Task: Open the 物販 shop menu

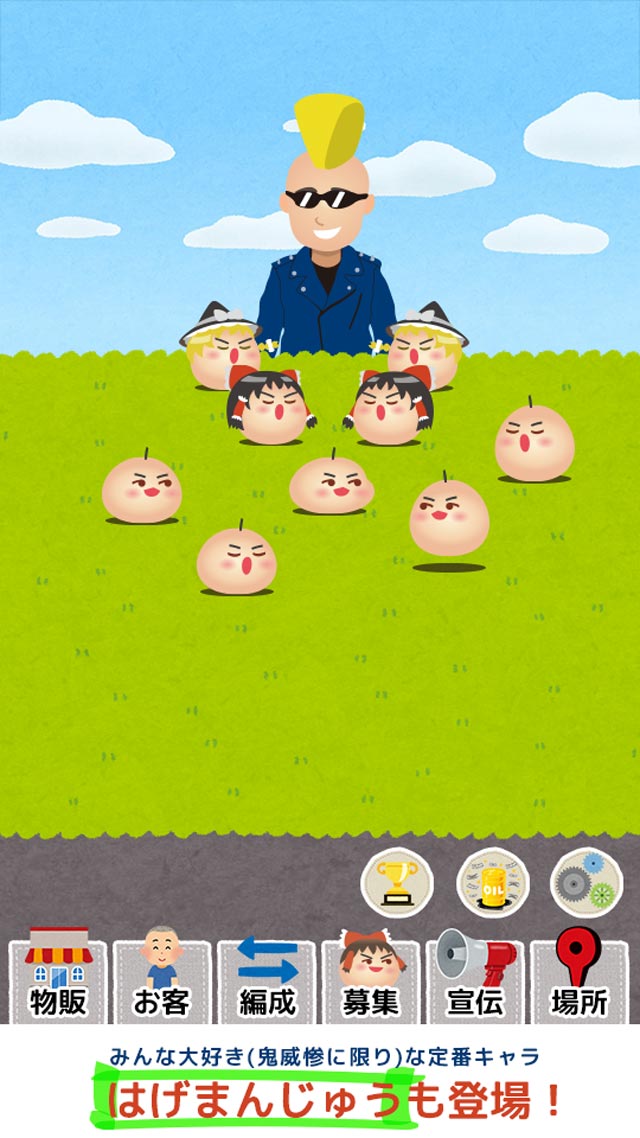Action: coord(58,975)
